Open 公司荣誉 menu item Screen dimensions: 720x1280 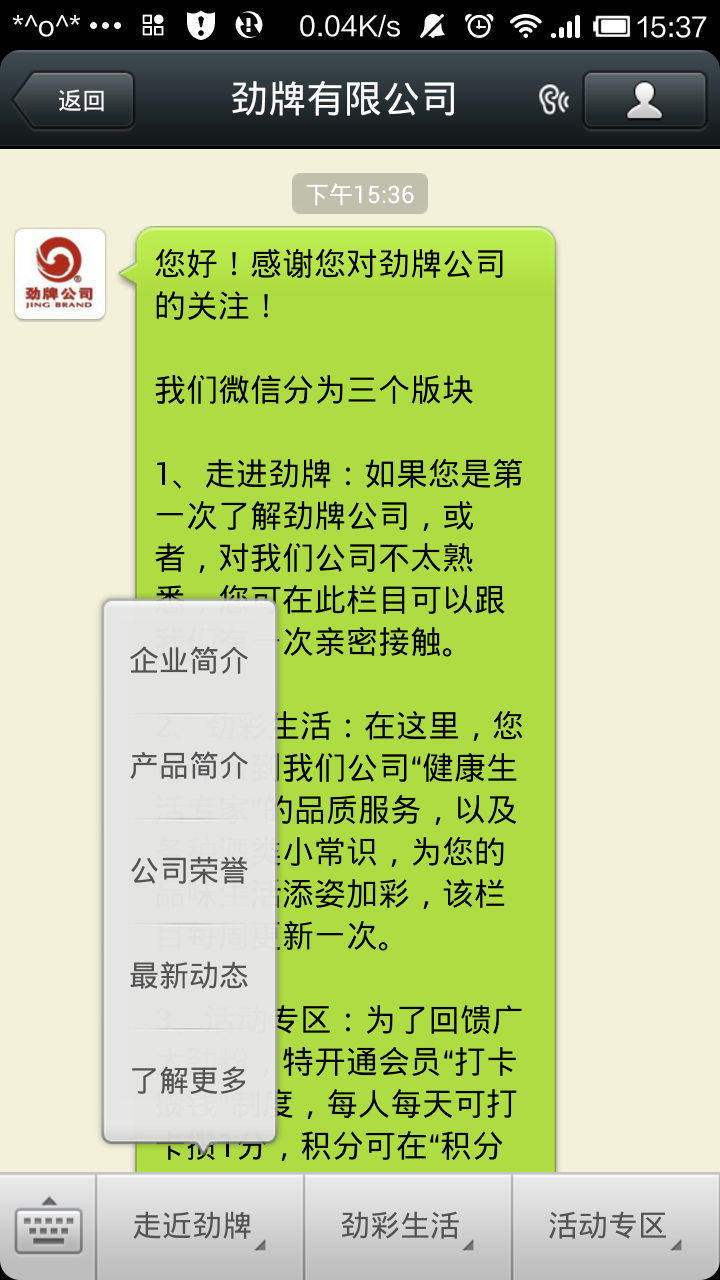click(x=189, y=871)
